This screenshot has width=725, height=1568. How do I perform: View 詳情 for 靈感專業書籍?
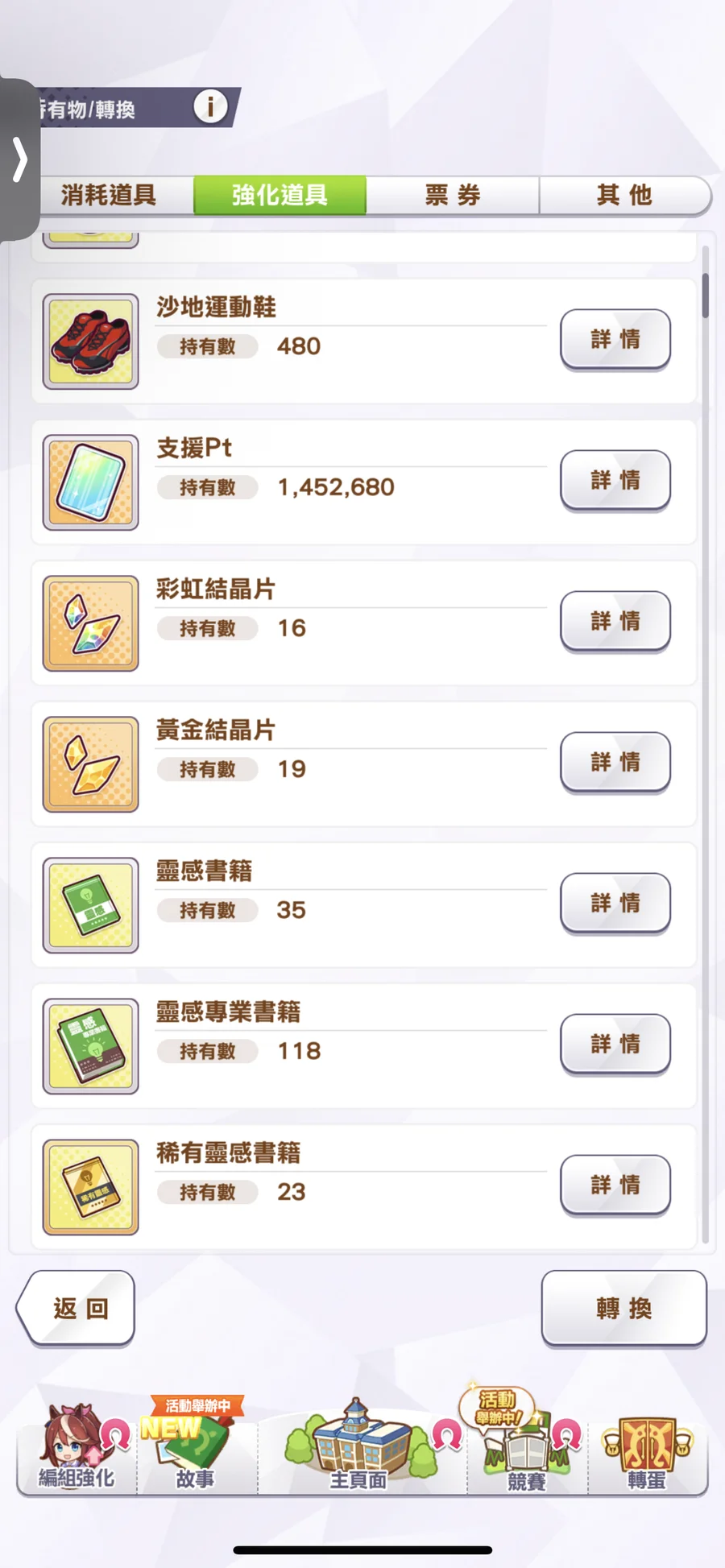[x=615, y=1044]
